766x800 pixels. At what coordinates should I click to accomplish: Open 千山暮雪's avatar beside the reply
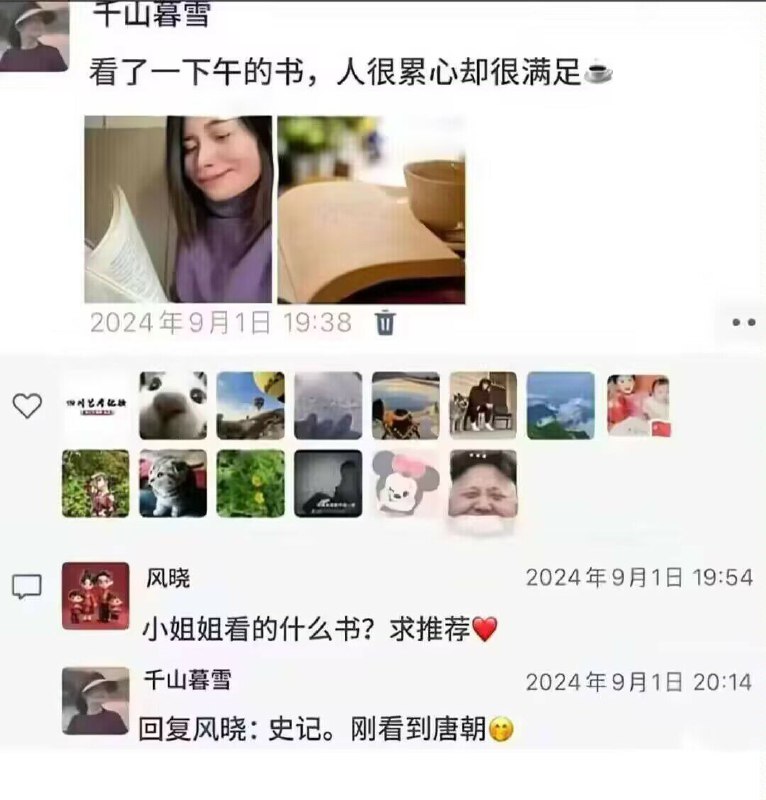point(95,700)
